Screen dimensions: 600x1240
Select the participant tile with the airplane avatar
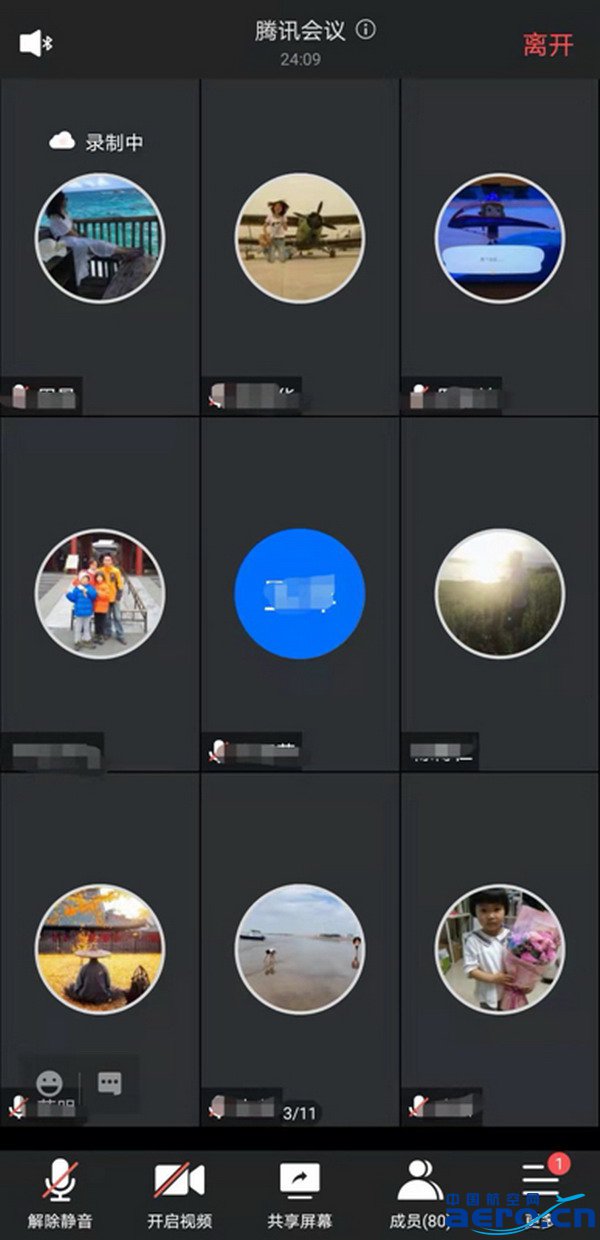[300, 239]
